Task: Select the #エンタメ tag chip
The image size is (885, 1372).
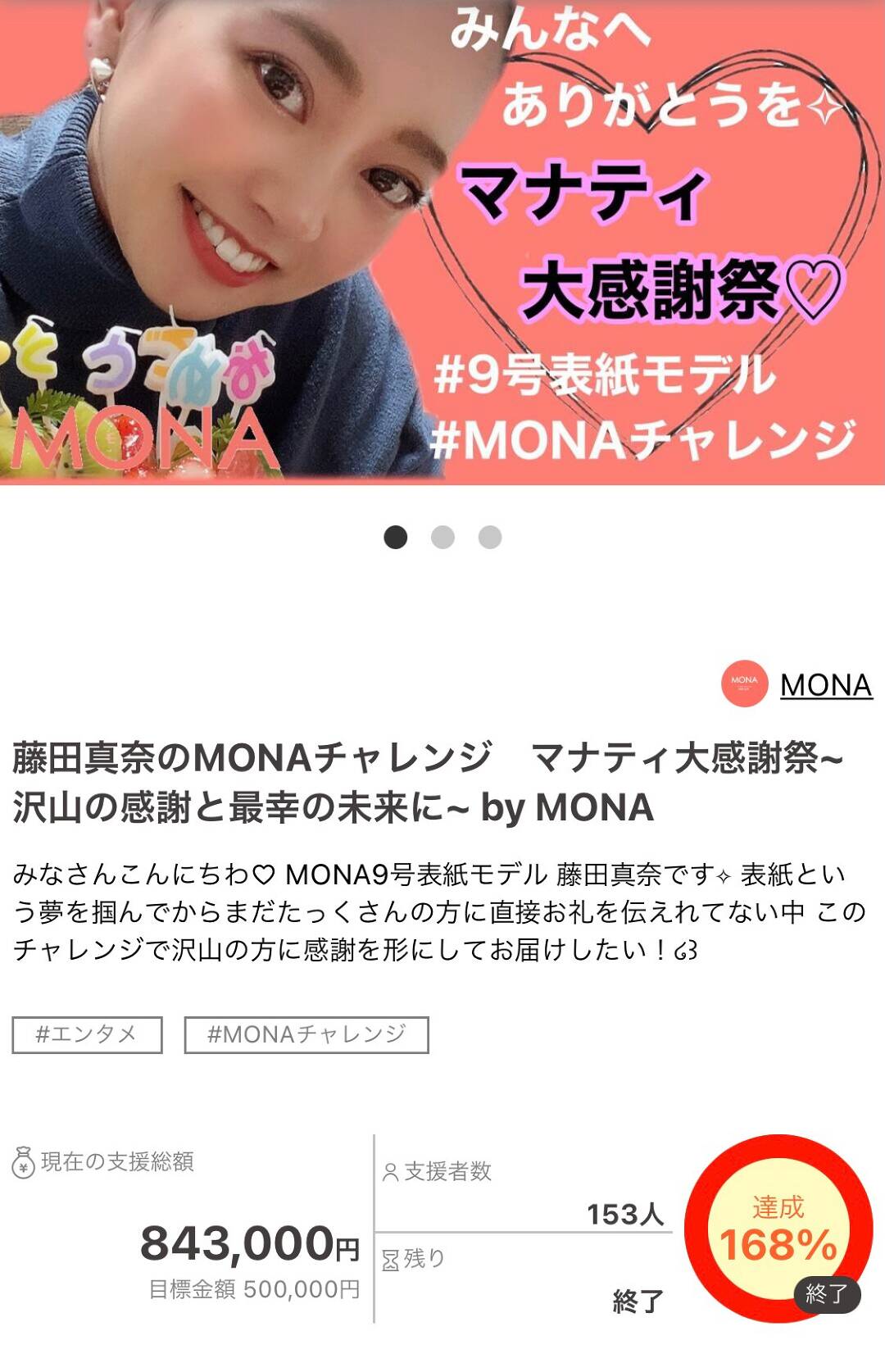Action: pyautogui.click(x=87, y=1034)
